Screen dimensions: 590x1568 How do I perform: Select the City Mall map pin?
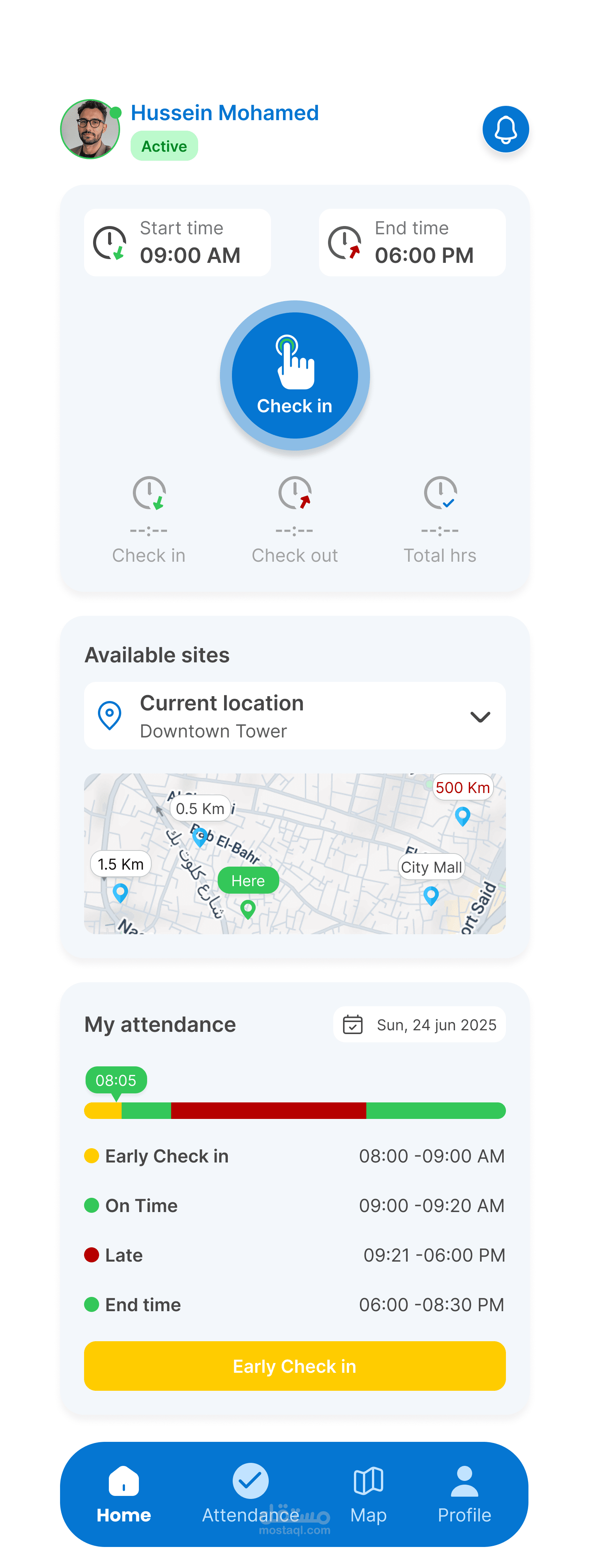click(431, 896)
